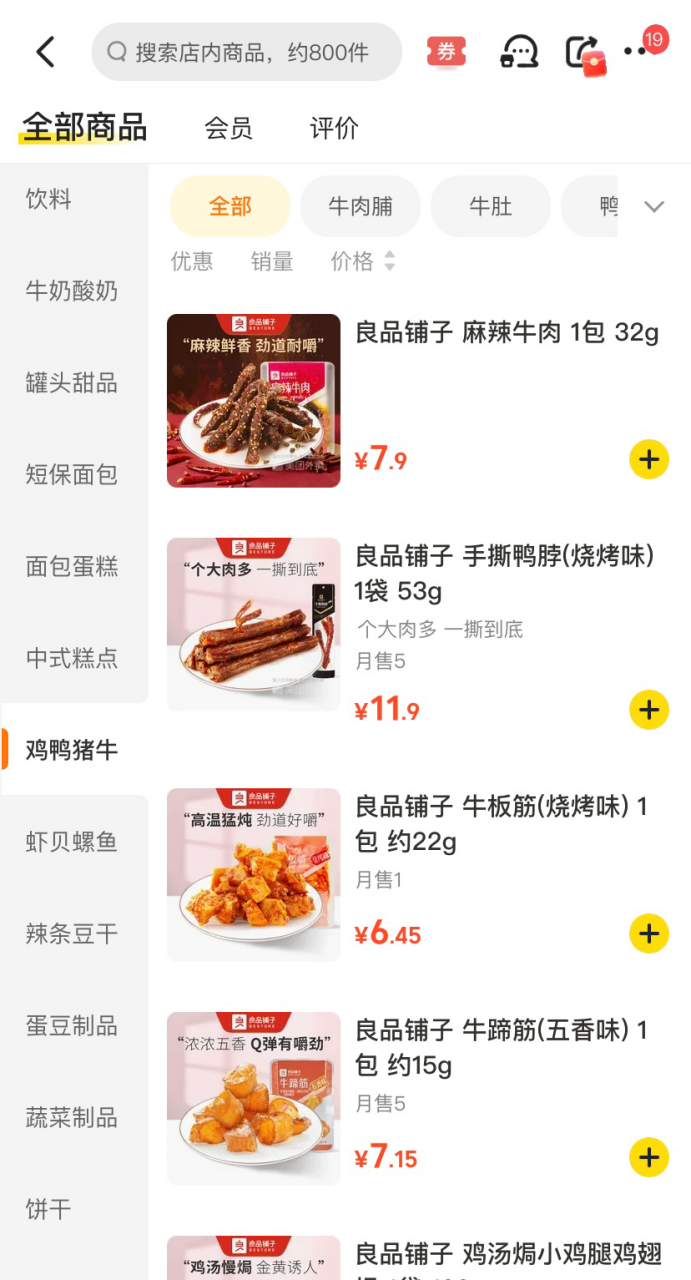Image resolution: width=691 pixels, height=1280 pixels.
Task: Switch to the 评价 tab
Action: [334, 128]
